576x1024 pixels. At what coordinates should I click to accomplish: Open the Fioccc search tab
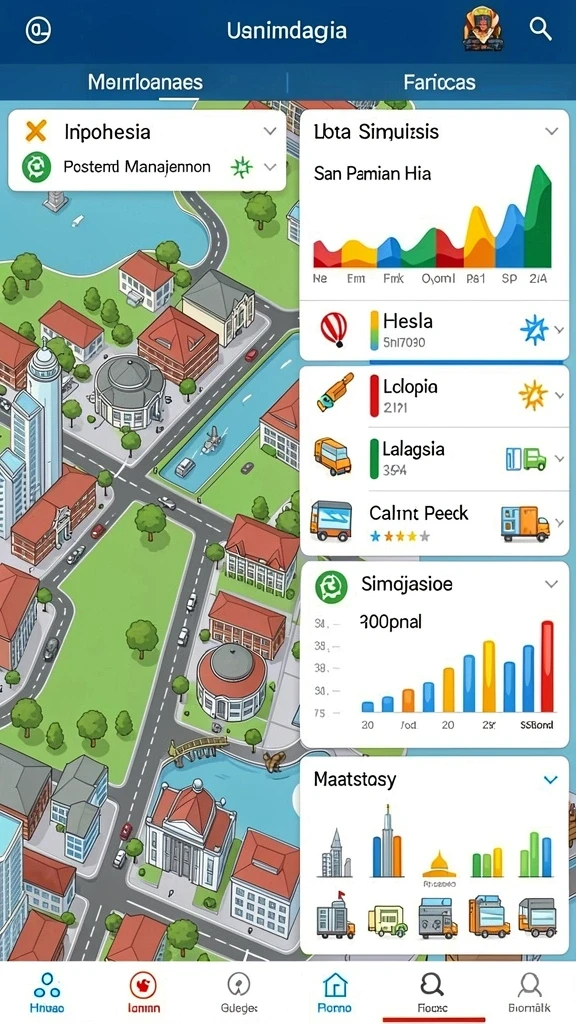432,993
